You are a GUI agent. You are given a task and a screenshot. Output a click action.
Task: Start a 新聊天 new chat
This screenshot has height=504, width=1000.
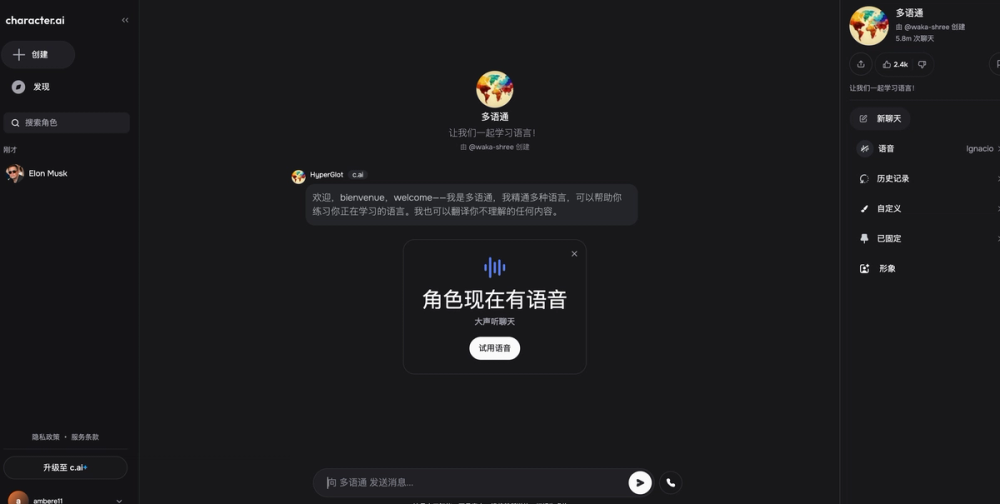(880, 119)
